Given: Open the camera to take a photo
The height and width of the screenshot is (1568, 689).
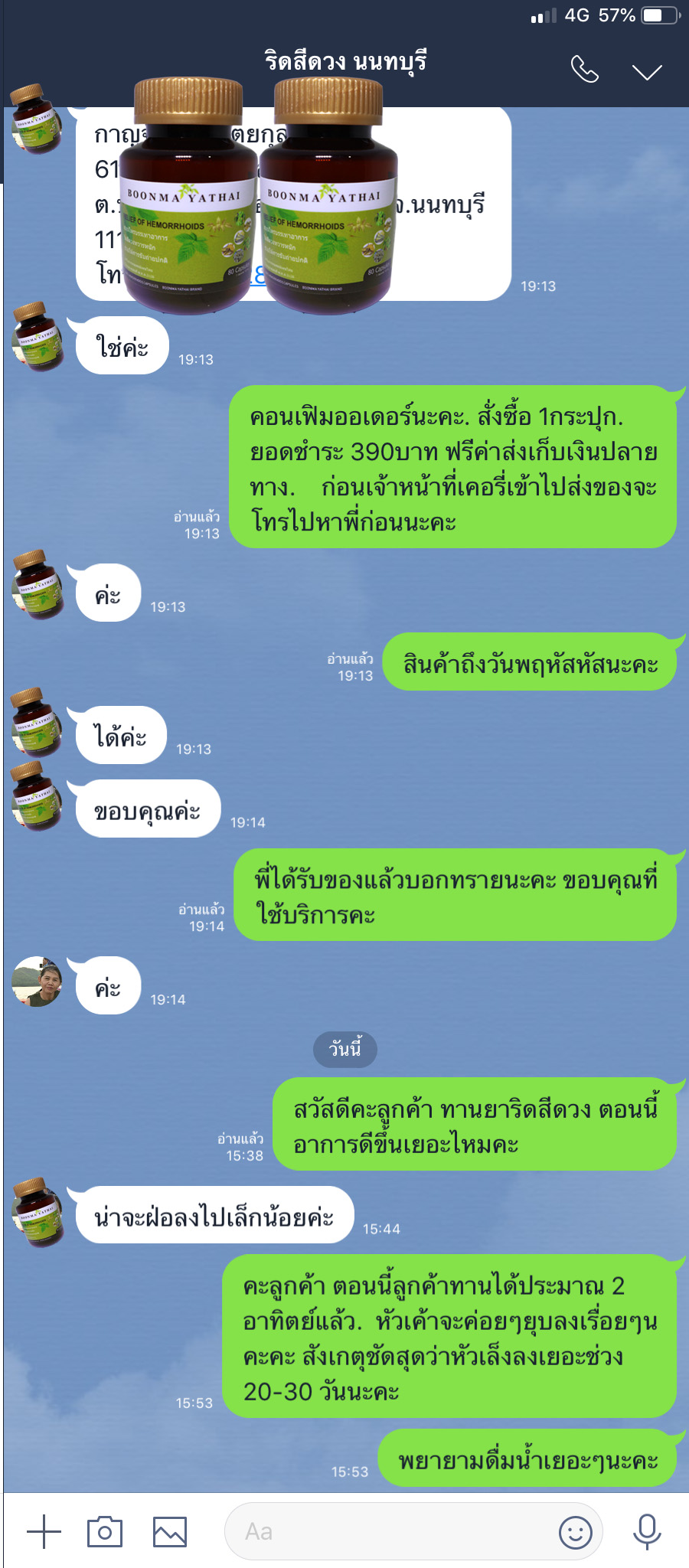Looking at the screenshot, I should point(105,1532).
